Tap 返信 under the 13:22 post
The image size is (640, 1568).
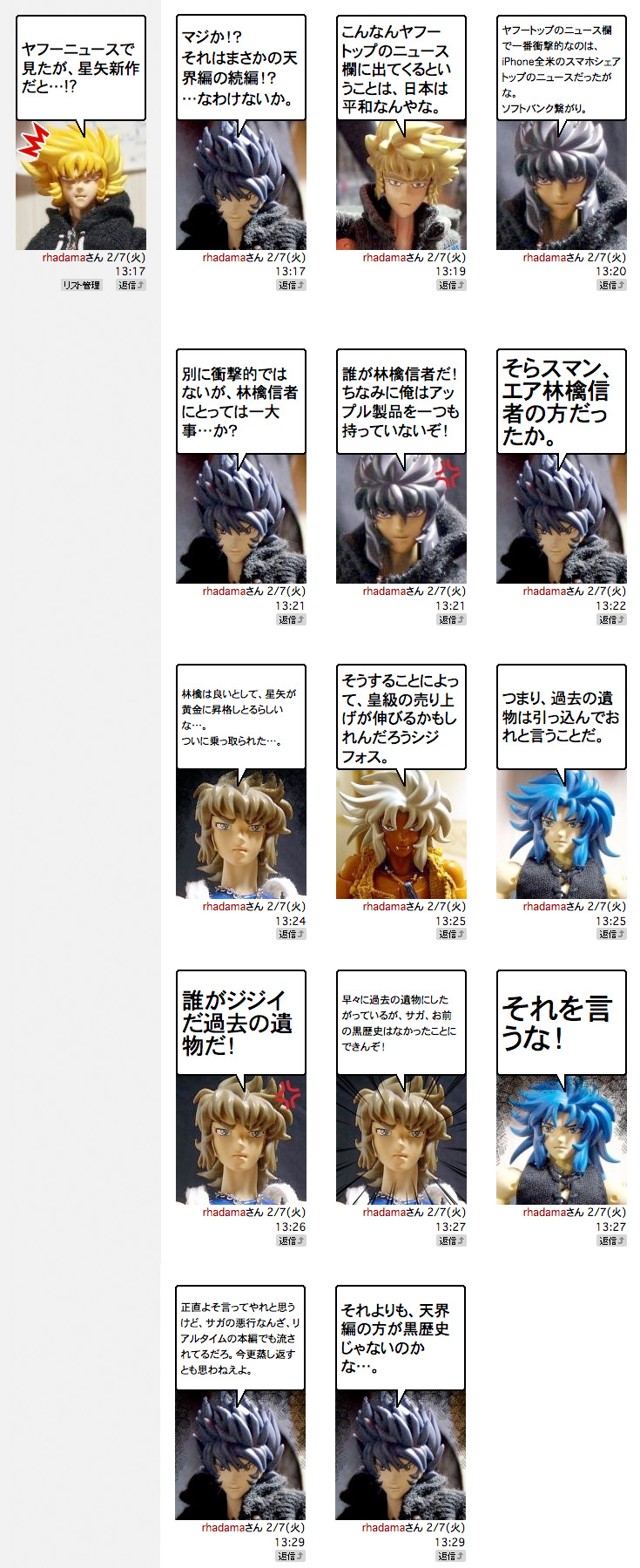[x=611, y=619]
